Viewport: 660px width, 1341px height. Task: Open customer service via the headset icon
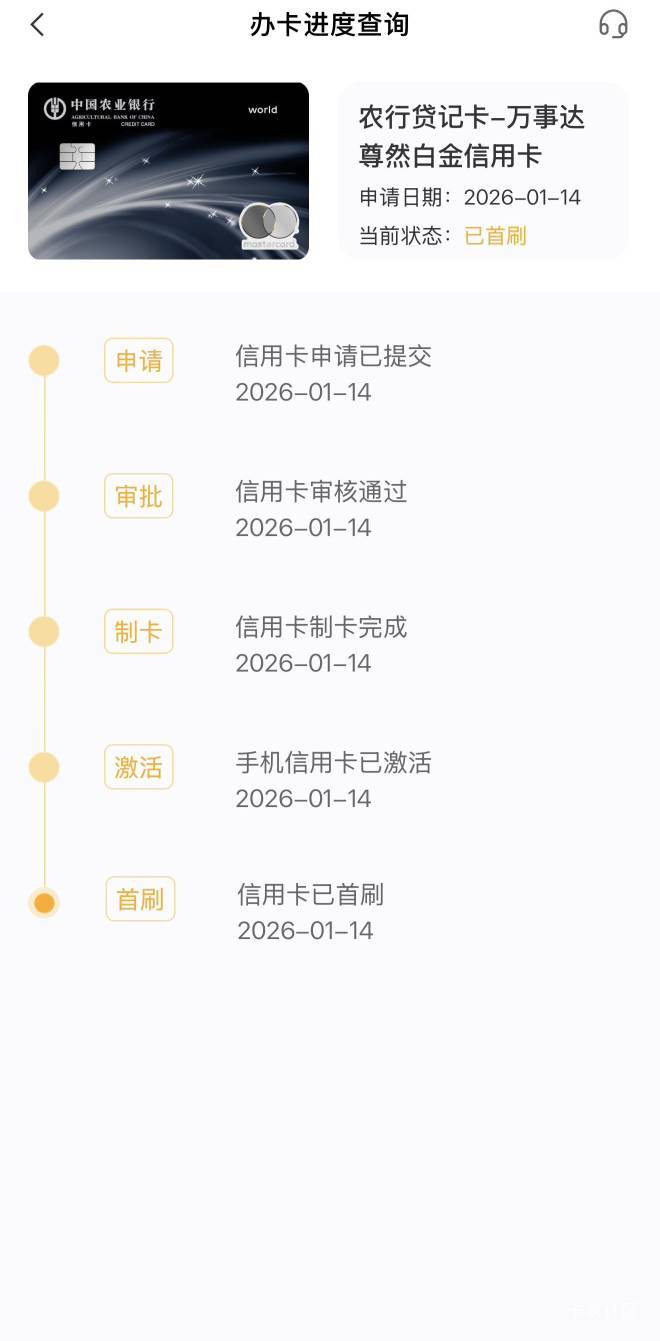click(x=613, y=25)
